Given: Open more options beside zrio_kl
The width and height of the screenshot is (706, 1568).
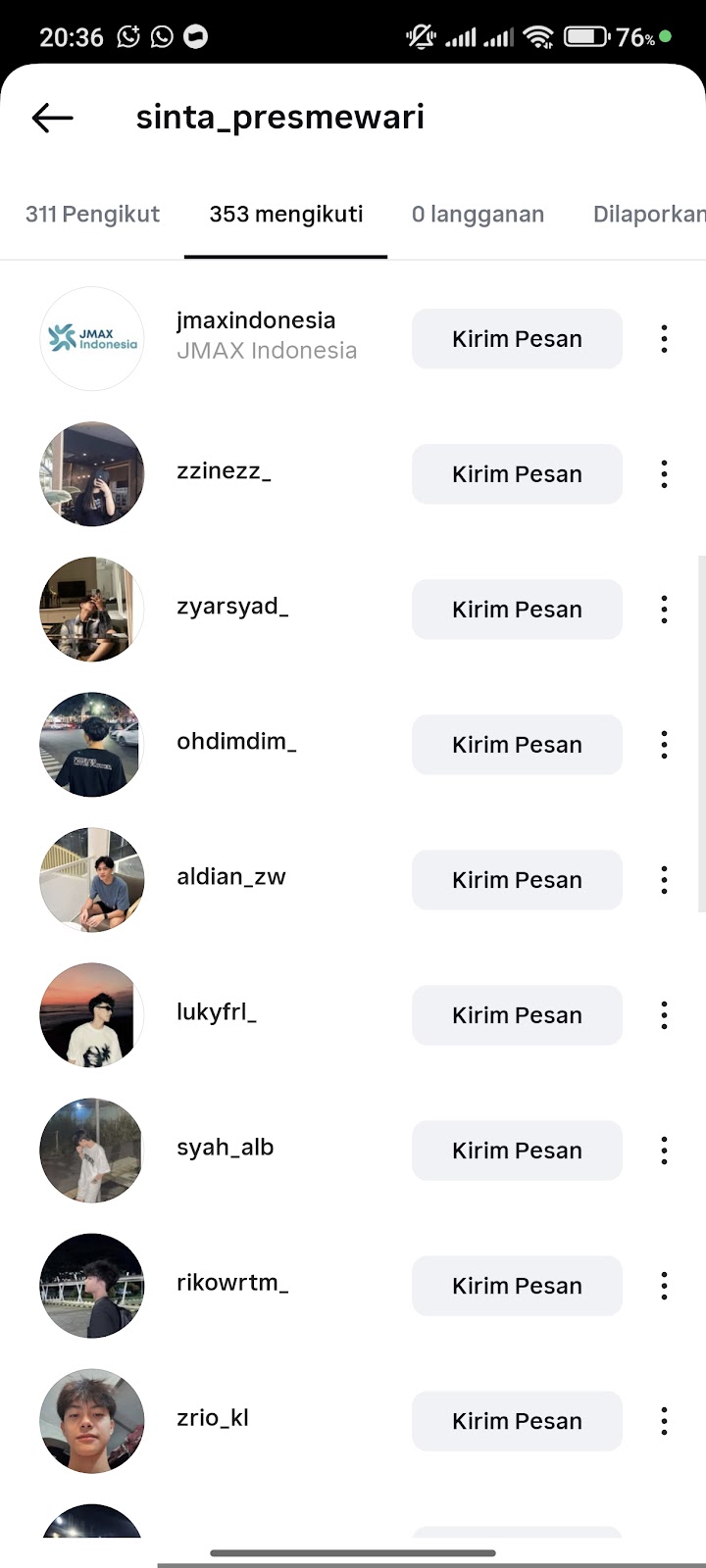Looking at the screenshot, I should [664, 1421].
